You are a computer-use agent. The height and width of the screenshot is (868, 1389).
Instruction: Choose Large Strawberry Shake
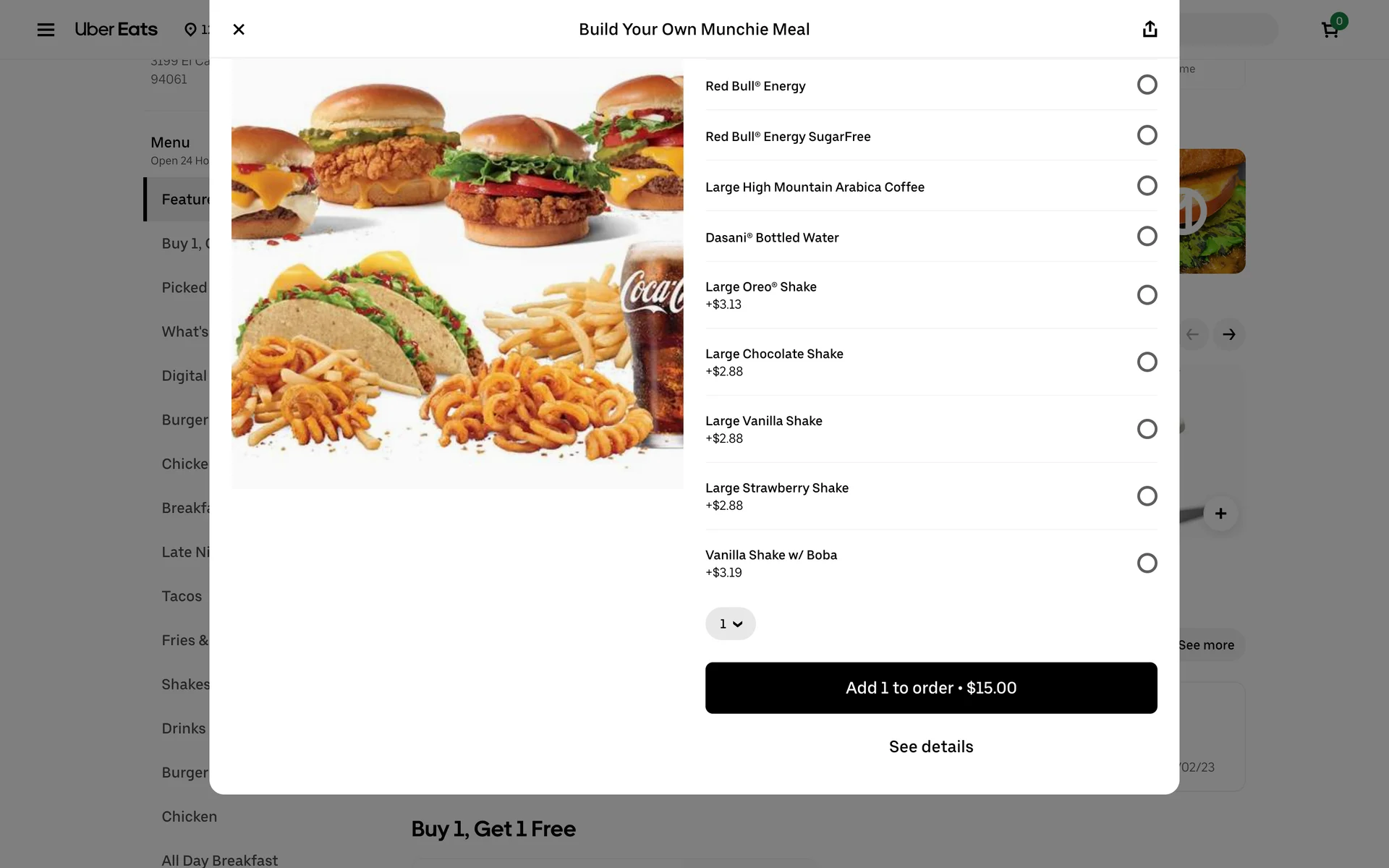(1147, 496)
